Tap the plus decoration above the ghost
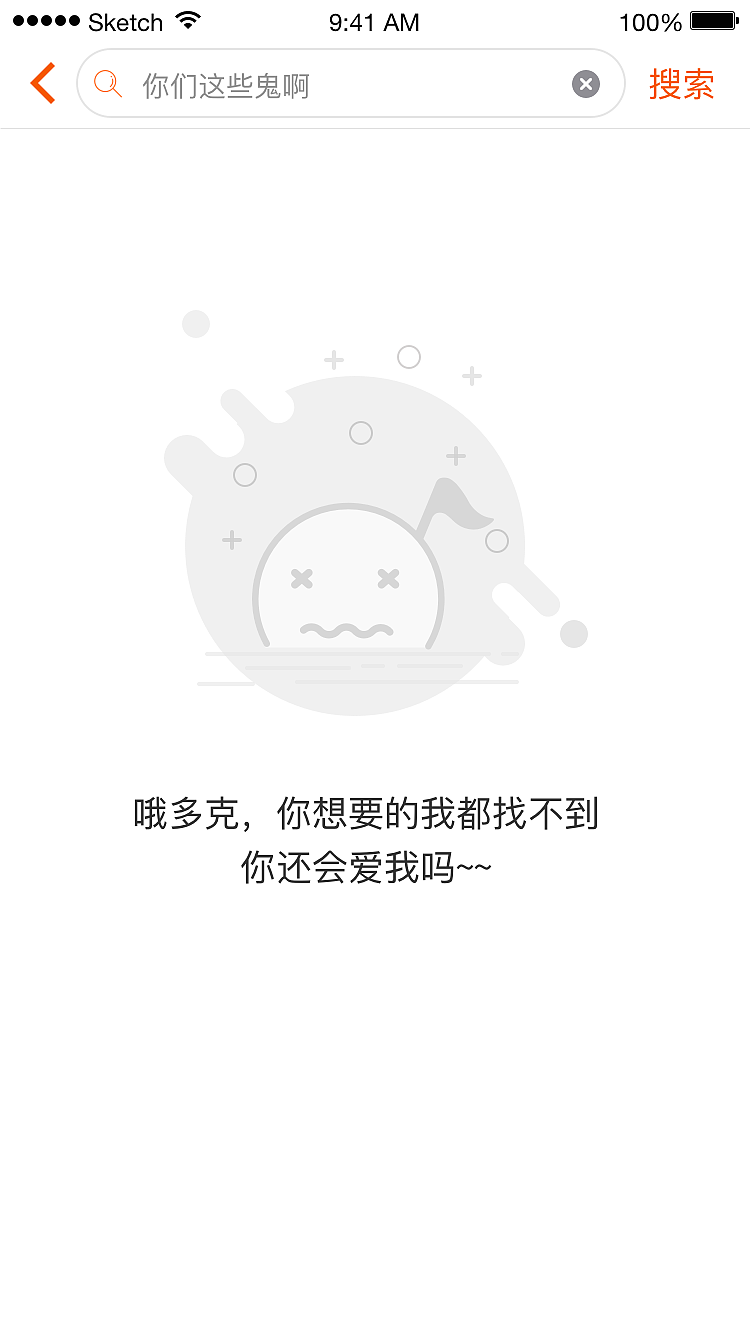 [x=333, y=358]
